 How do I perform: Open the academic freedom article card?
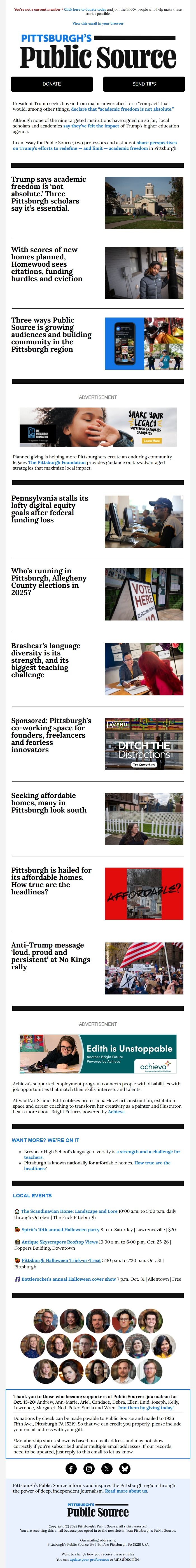point(49,194)
